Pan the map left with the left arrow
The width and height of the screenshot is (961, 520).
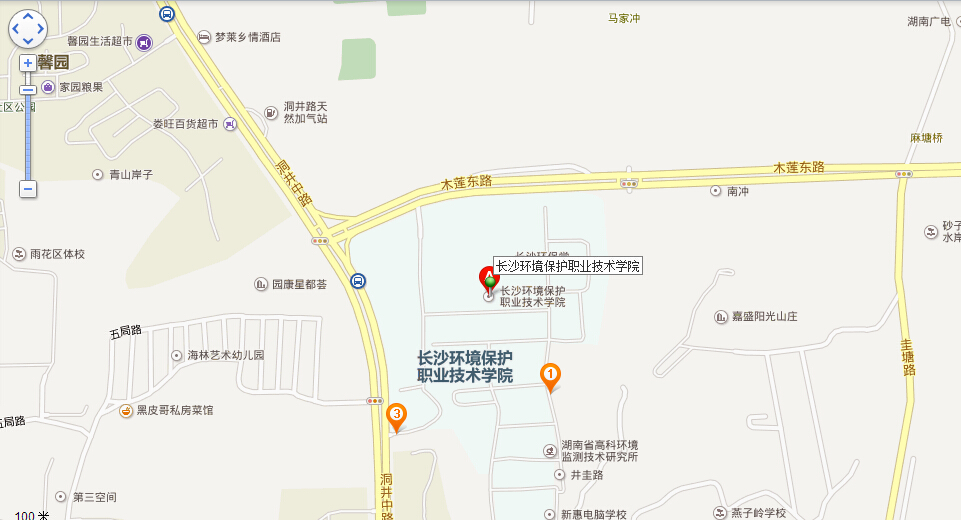pos(16,29)
